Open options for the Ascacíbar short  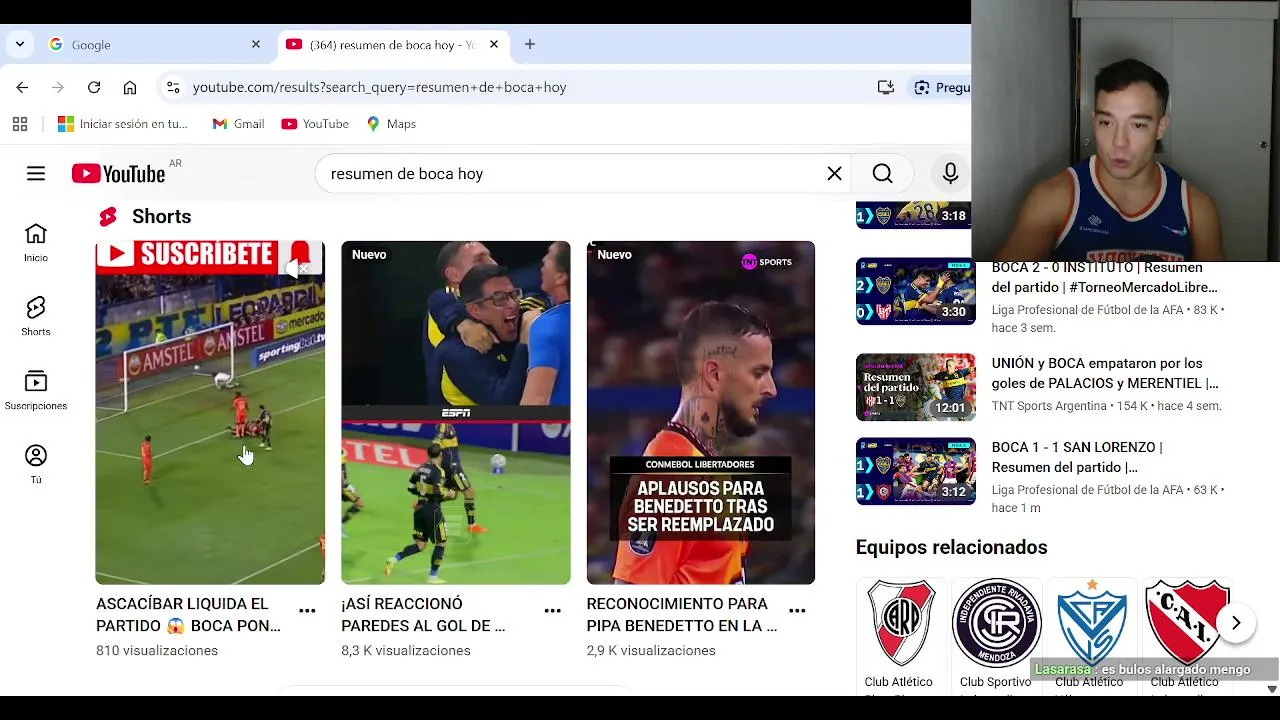[307, 610]
